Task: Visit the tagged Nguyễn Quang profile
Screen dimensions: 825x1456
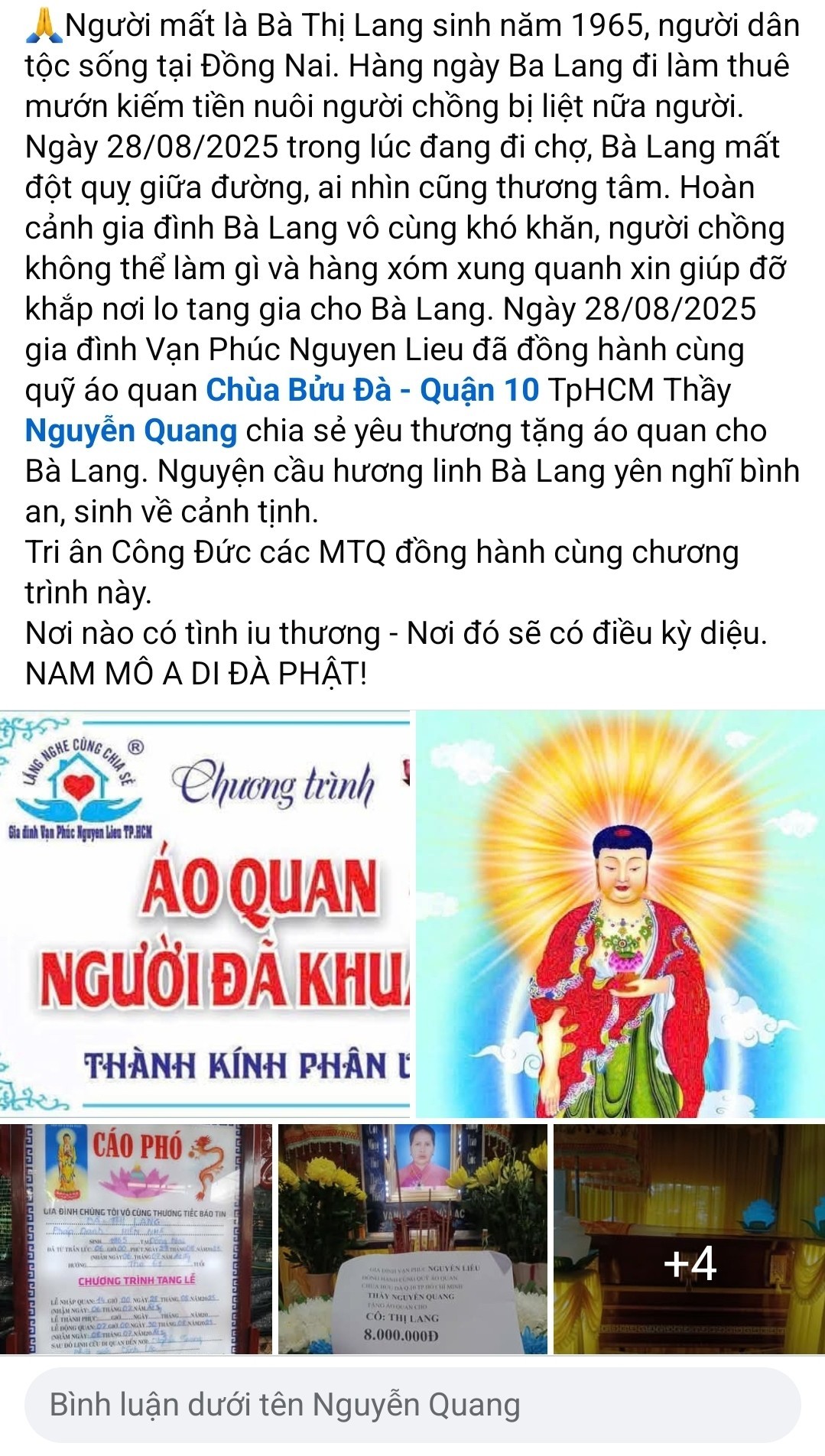Action: pos(131,431)
